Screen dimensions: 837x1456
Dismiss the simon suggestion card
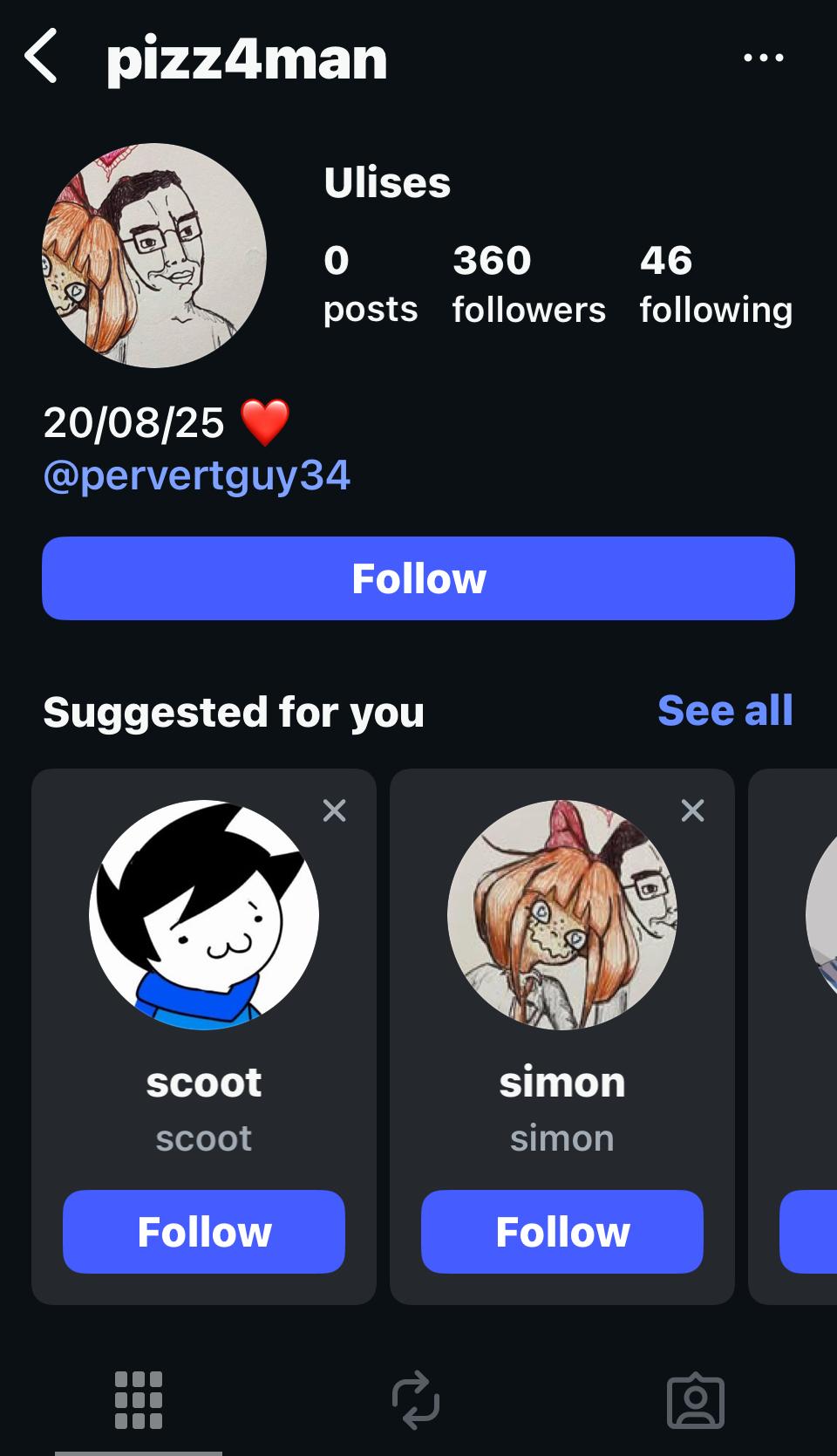[692, 811]
